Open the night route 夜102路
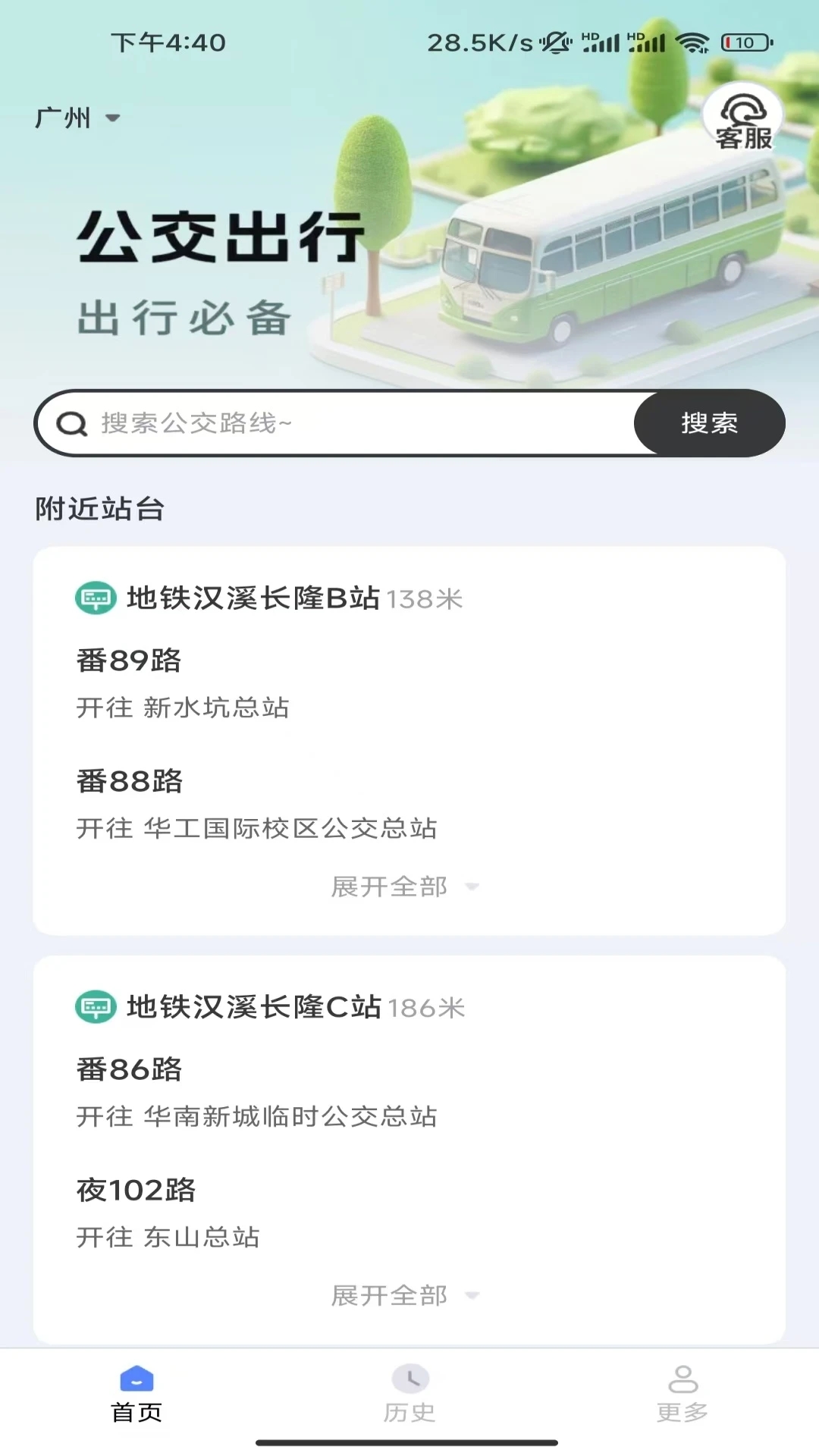 coord(137,1191)
